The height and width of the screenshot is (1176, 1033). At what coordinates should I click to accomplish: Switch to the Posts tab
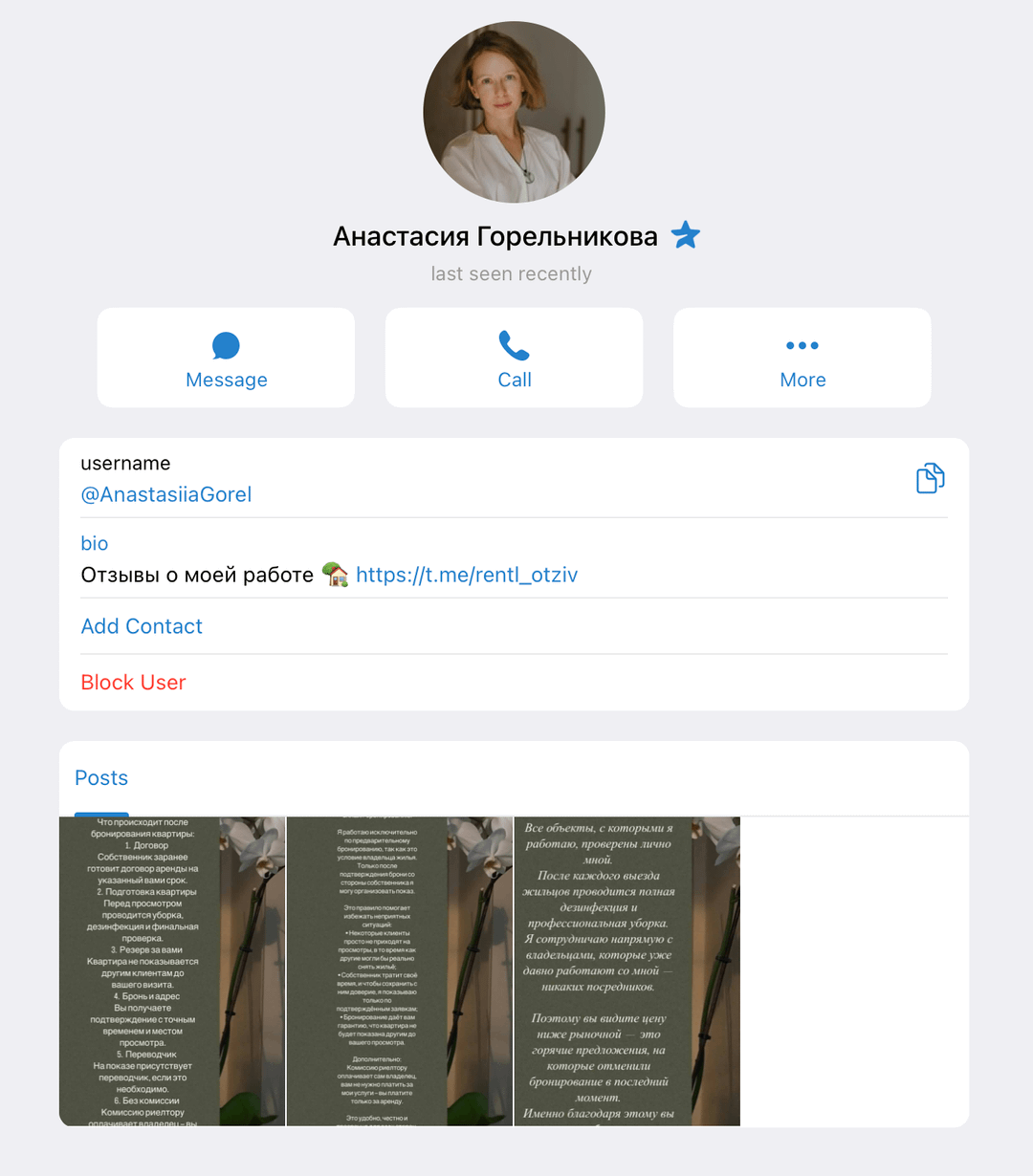[101, 778]
